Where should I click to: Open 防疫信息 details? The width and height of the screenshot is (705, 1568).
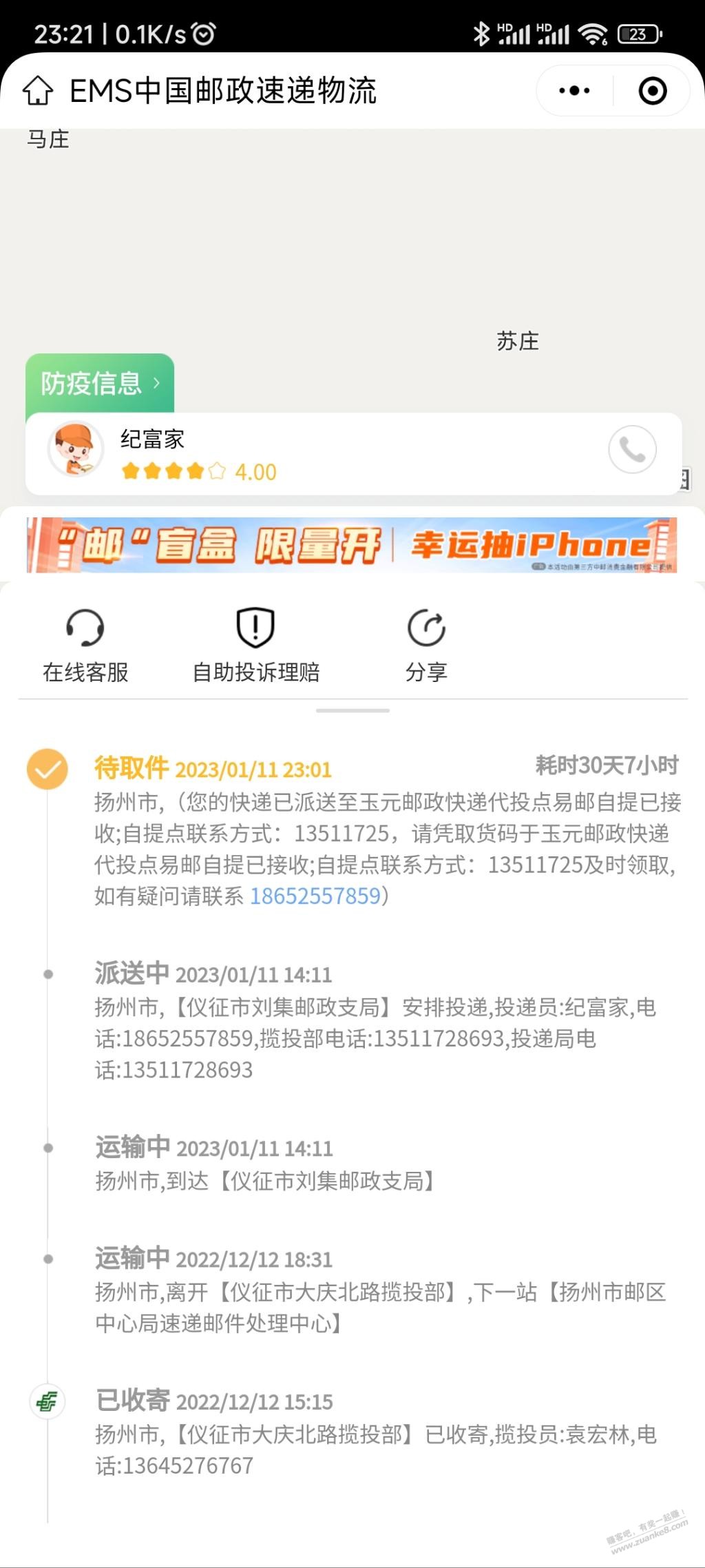coord(100,383)
